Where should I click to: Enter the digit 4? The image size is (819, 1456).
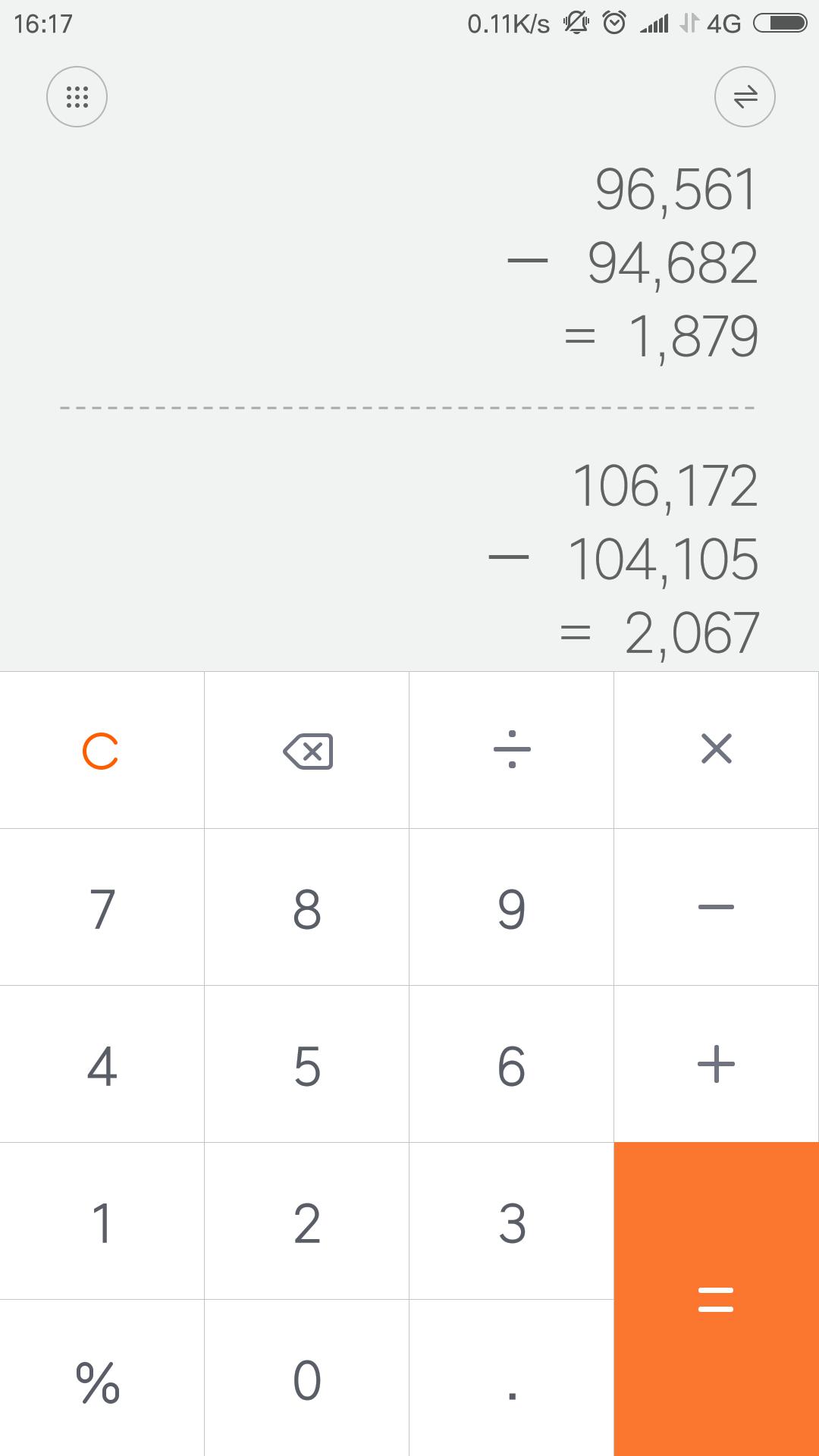[x=102, y=1065]
